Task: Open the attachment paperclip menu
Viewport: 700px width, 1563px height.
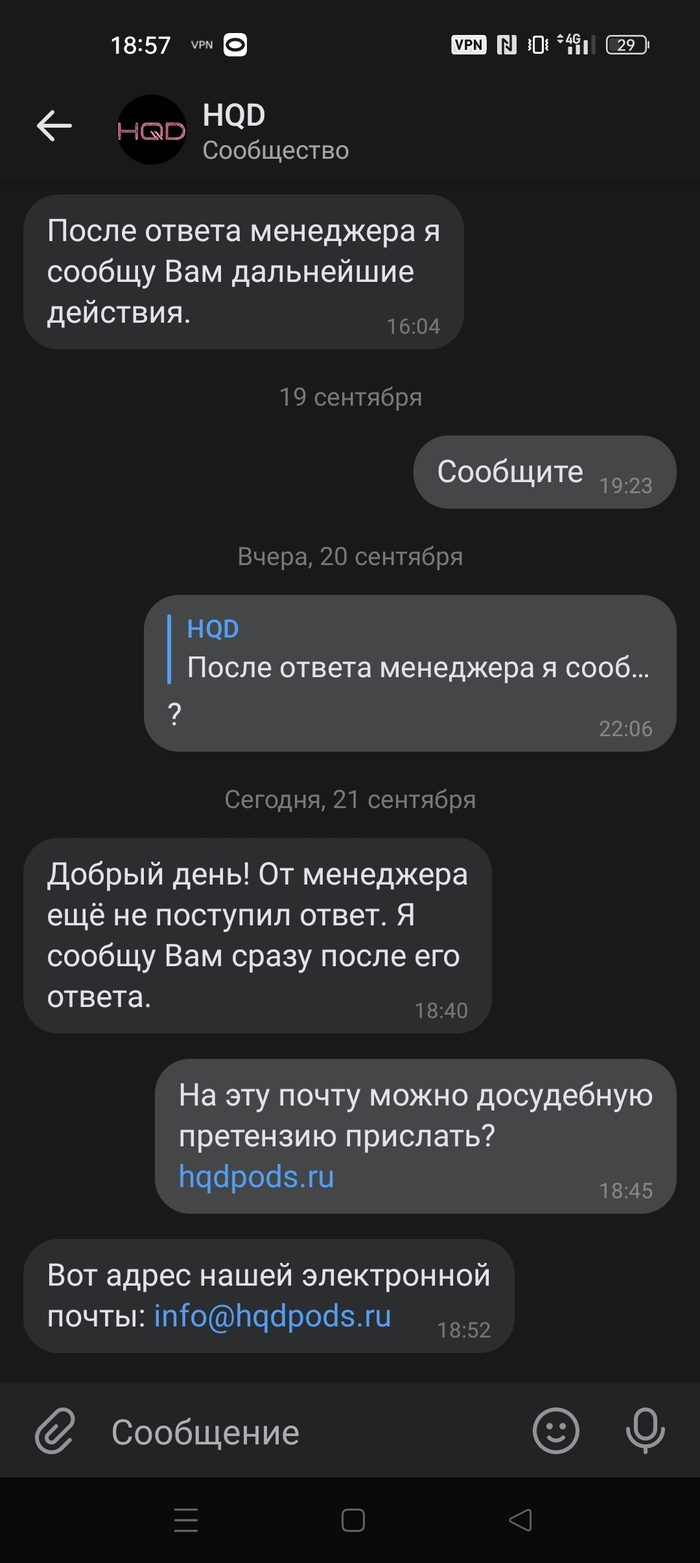Action: point(56,1431)
